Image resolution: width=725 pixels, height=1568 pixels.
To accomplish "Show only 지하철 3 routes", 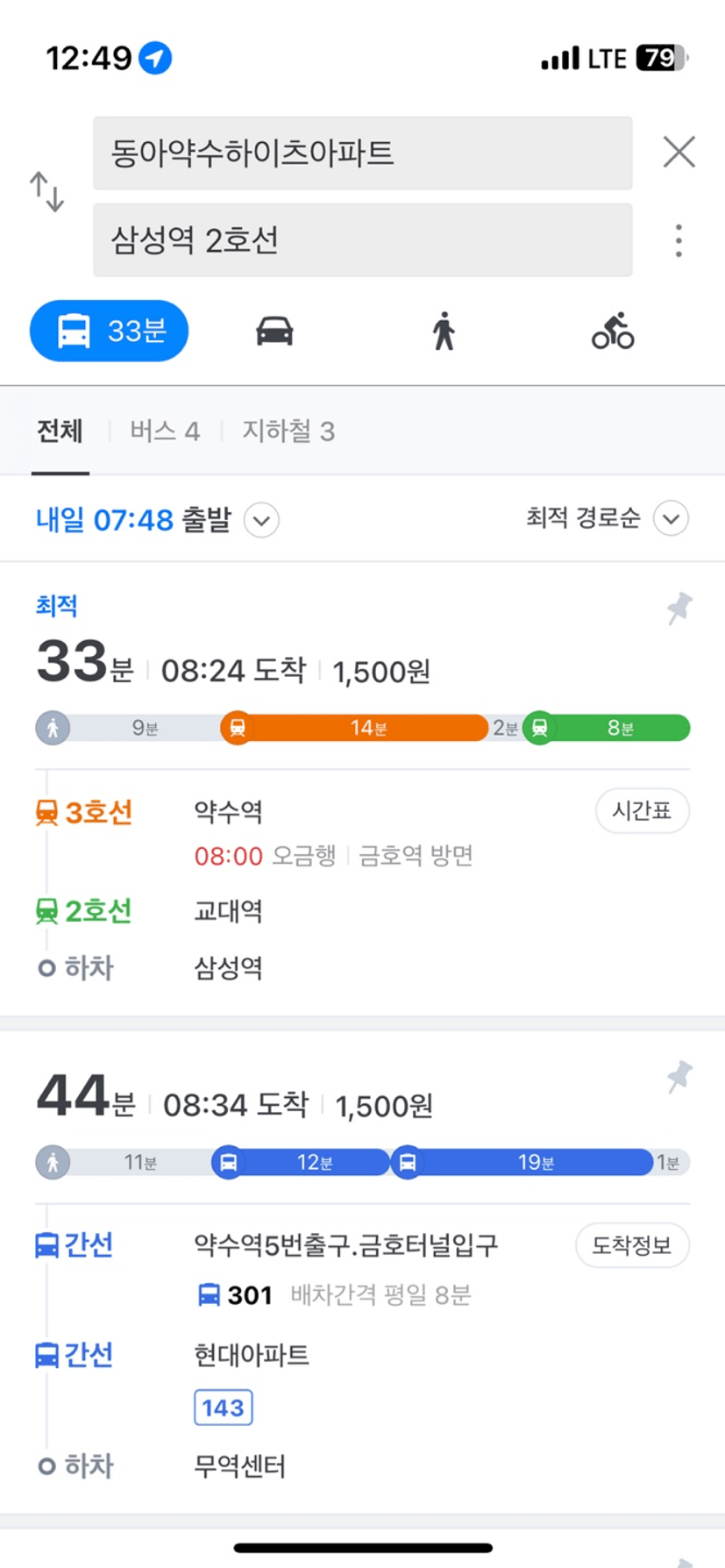I will coord(288,431).
